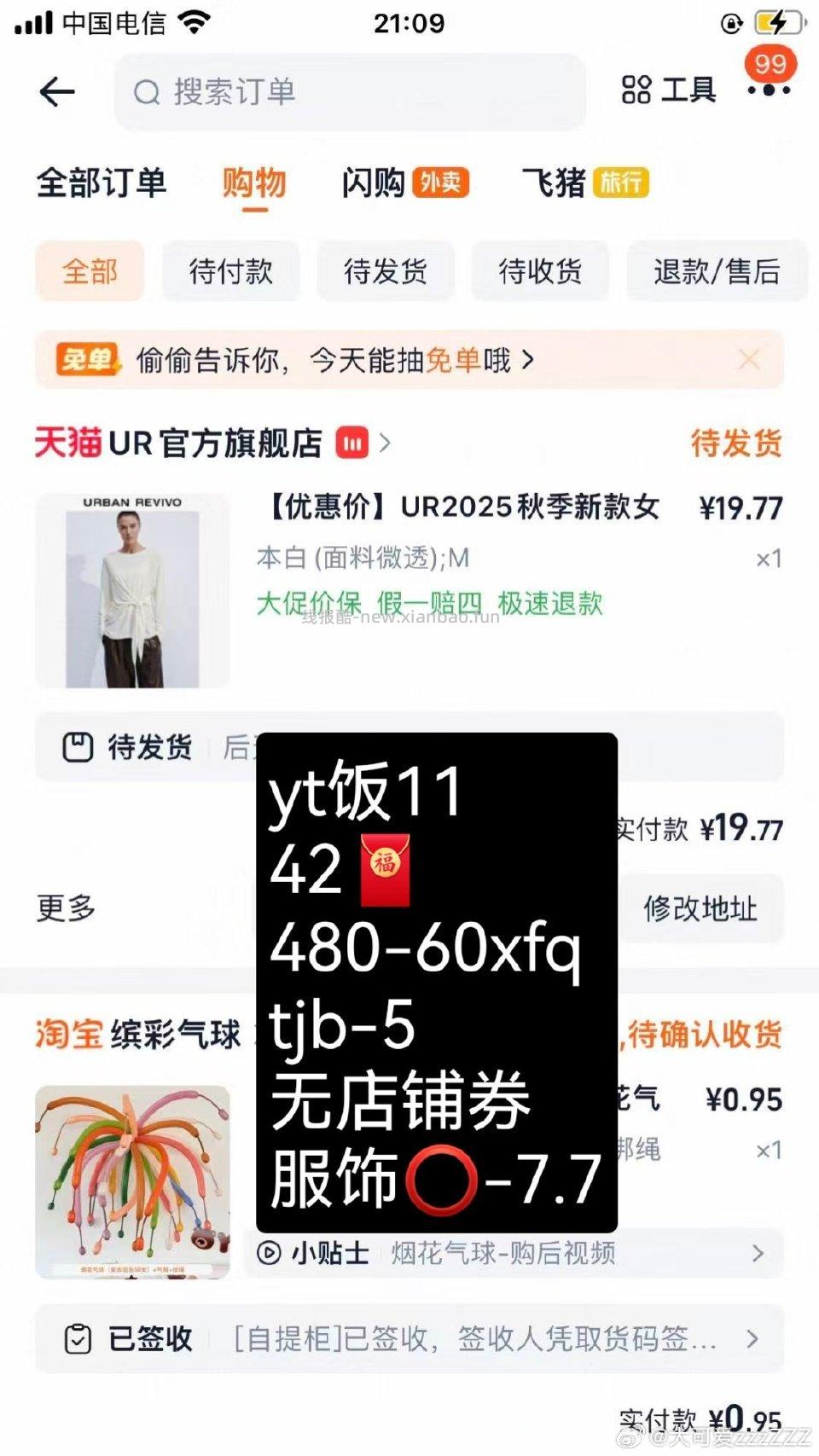Select the 退款/售后 order filter
819x1456 pixels.
click(717, 271)
